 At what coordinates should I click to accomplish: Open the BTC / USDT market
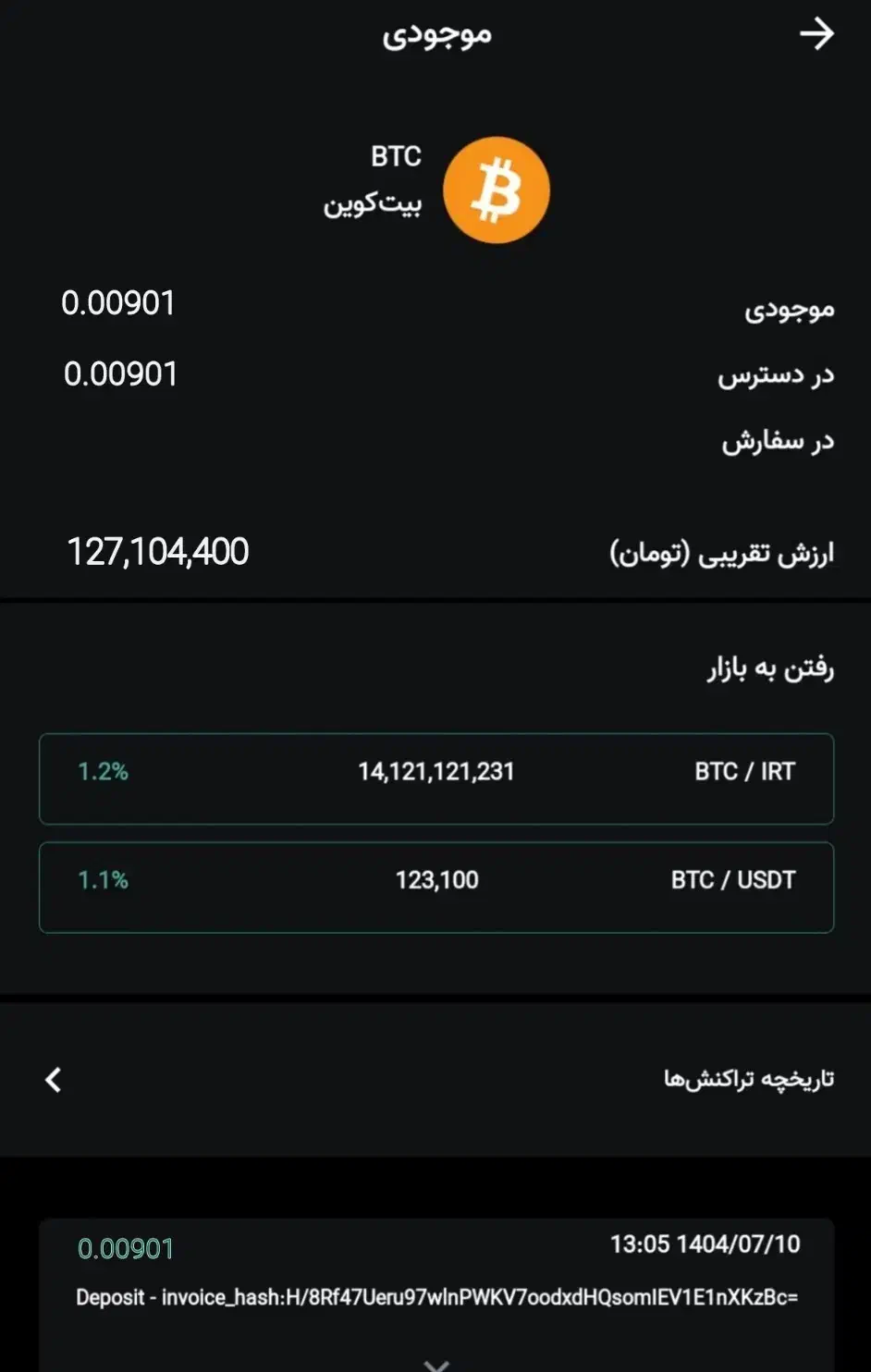[x=435, y=886]
